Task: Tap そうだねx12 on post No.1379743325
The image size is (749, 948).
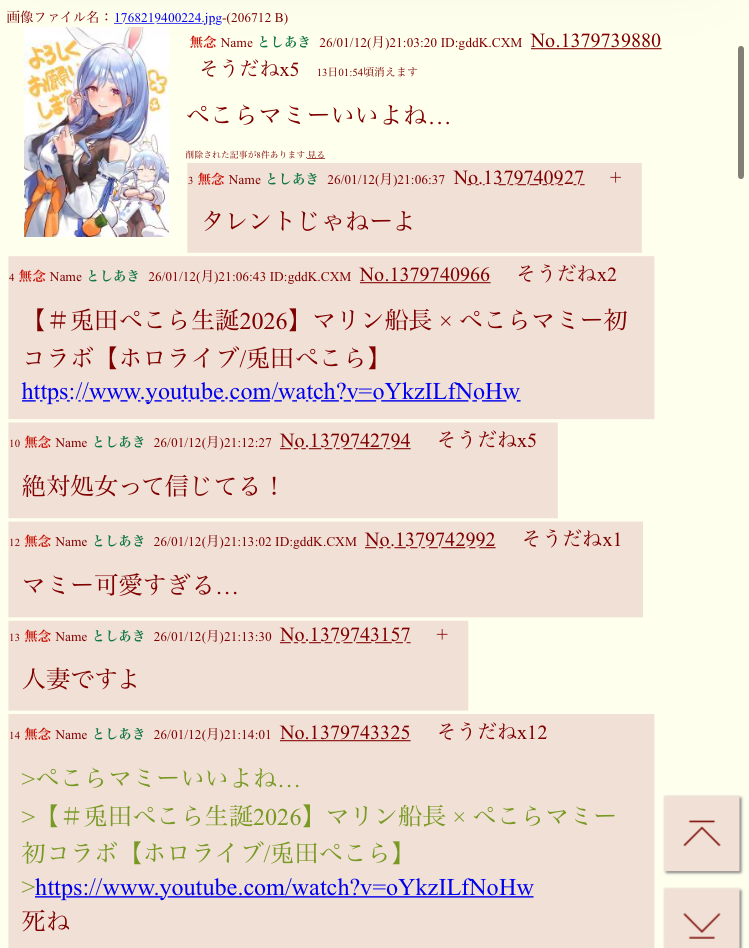Action: pos(492,732)
